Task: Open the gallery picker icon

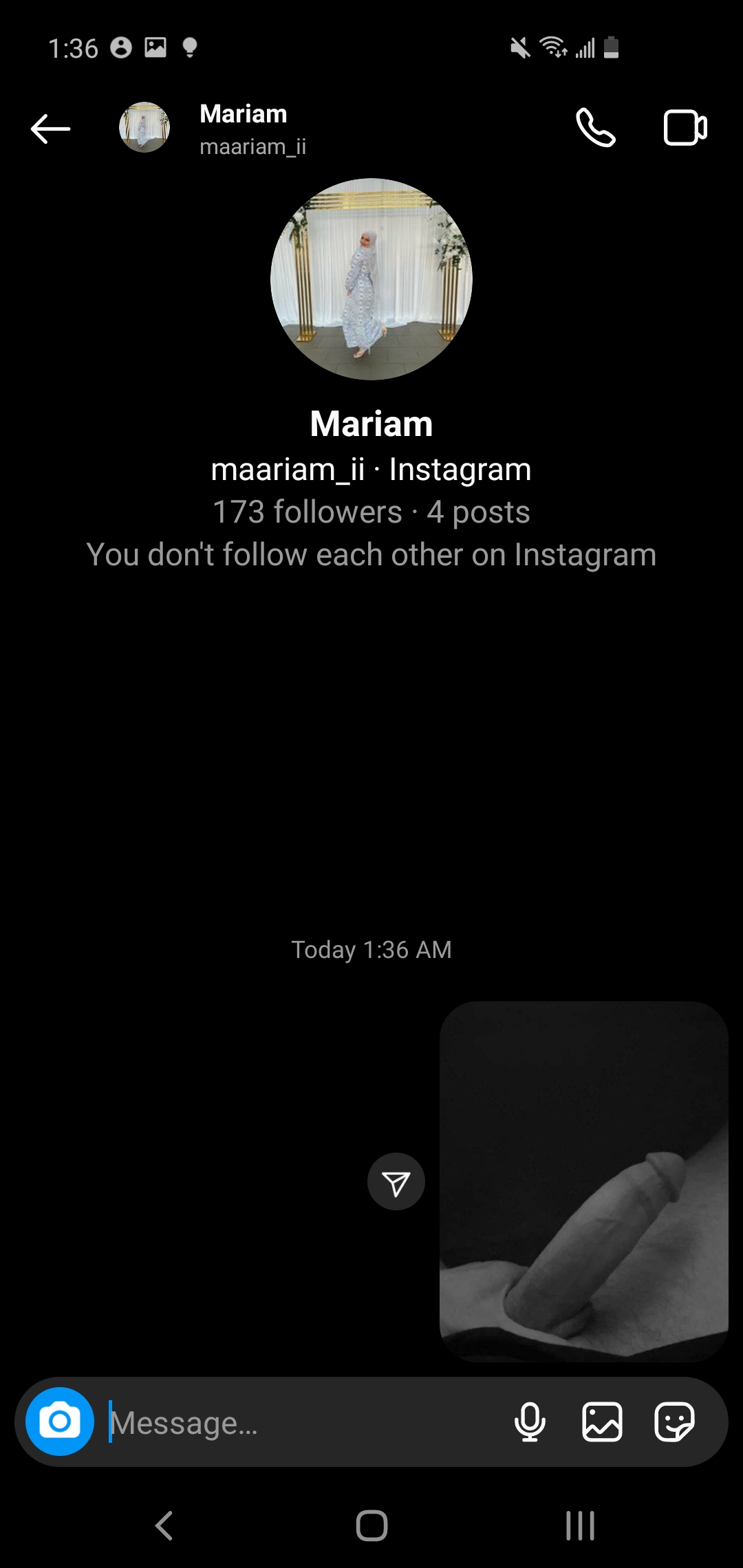Action: [603, 1422]
